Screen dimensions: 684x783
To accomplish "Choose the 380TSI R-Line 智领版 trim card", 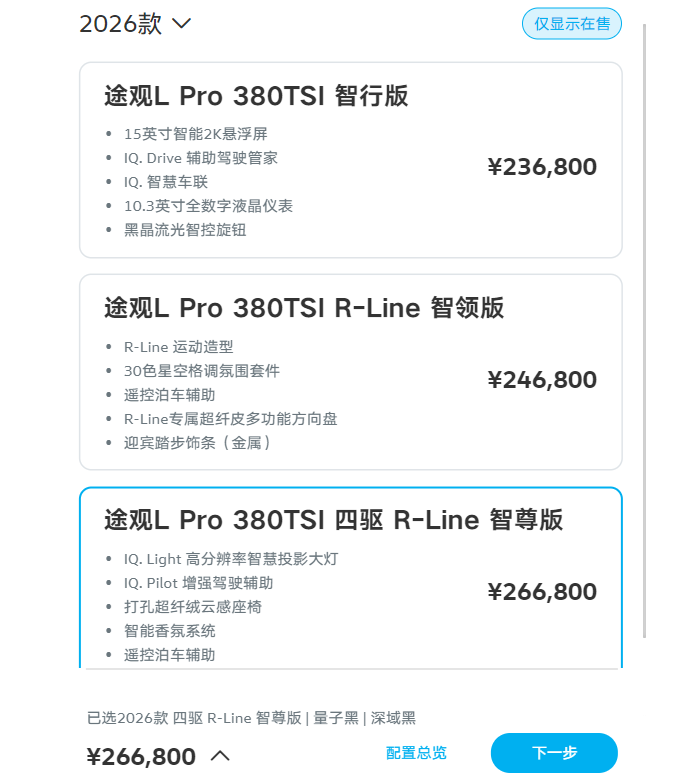I will point(350,372).
